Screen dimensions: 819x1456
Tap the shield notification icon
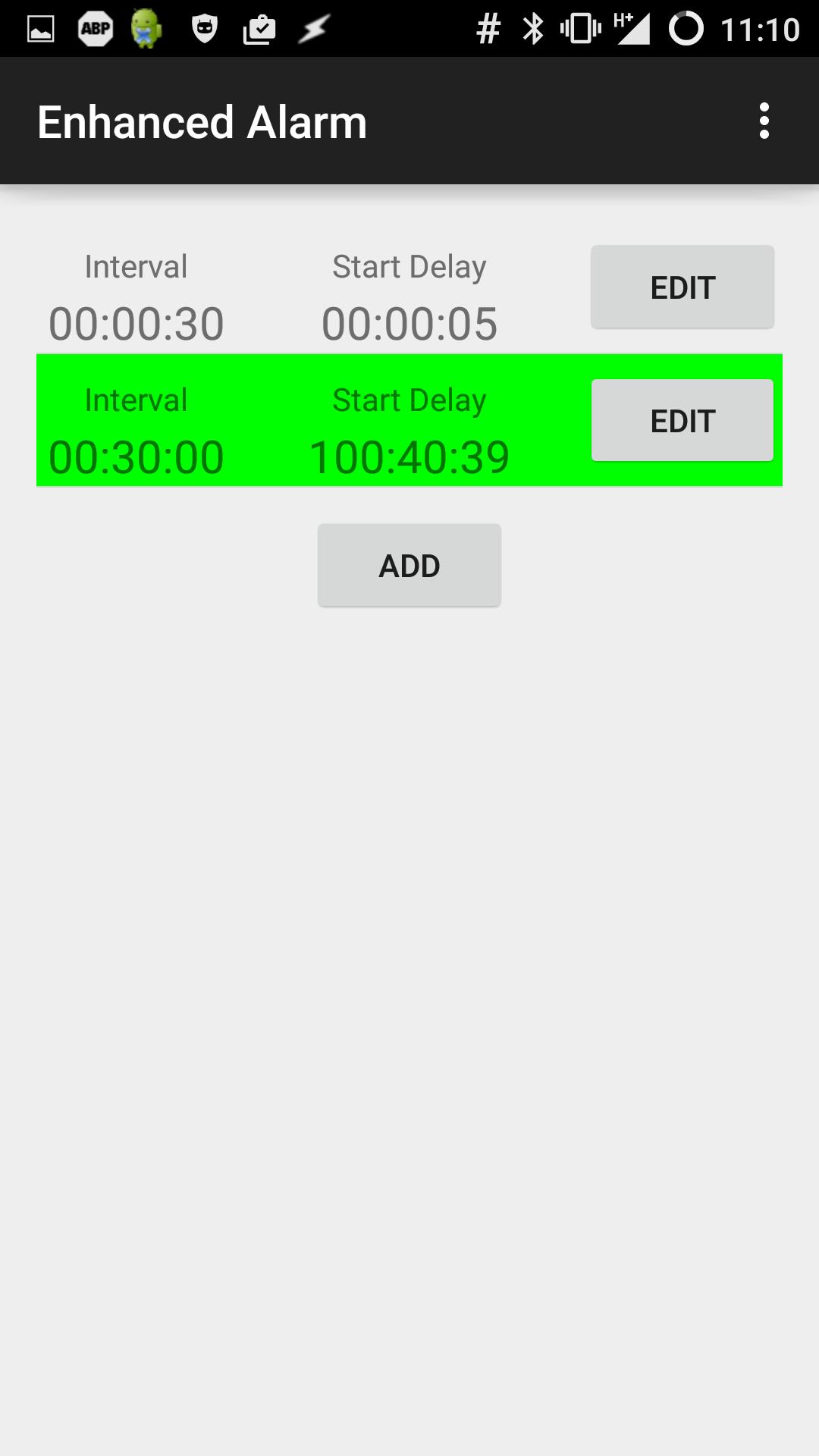point(203,28)
